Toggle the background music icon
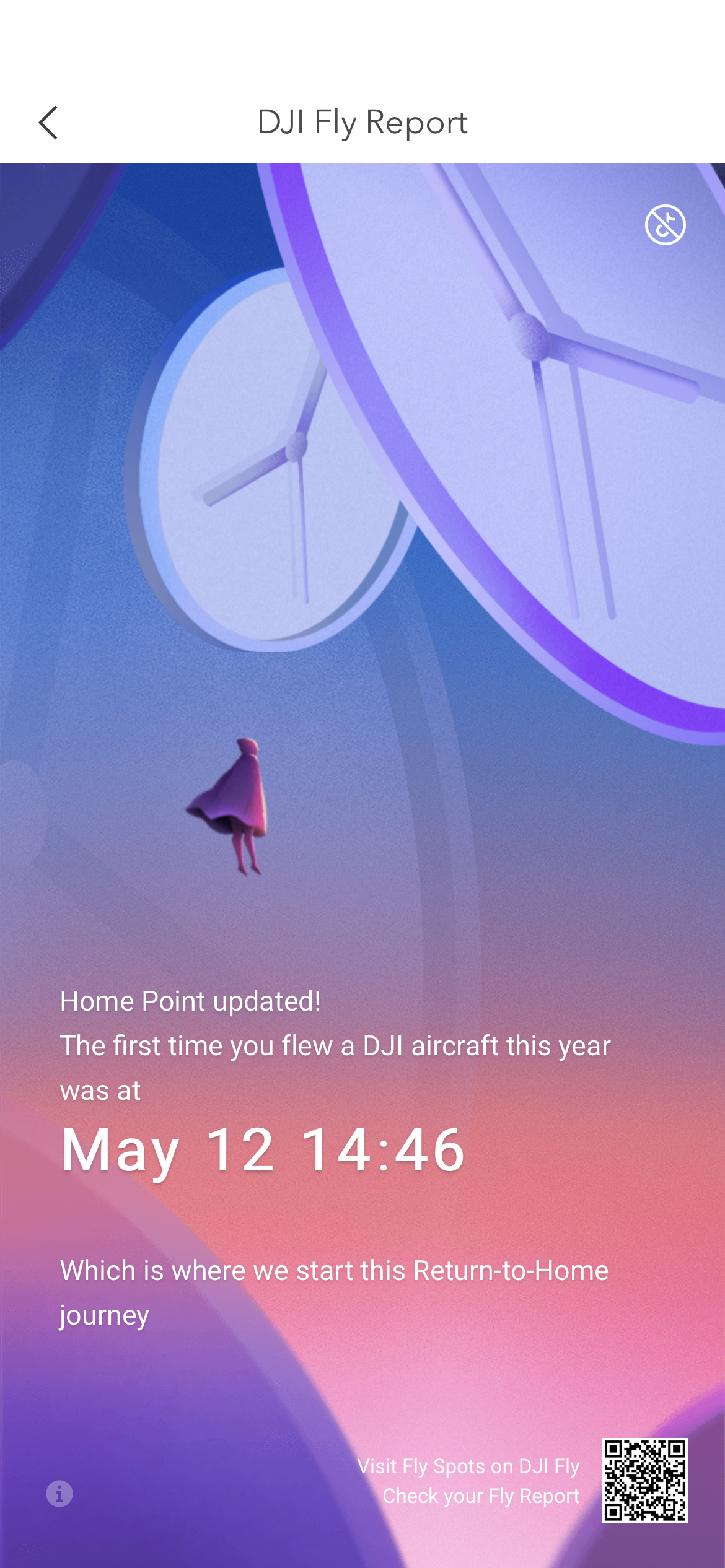 [x=665, y=225]
